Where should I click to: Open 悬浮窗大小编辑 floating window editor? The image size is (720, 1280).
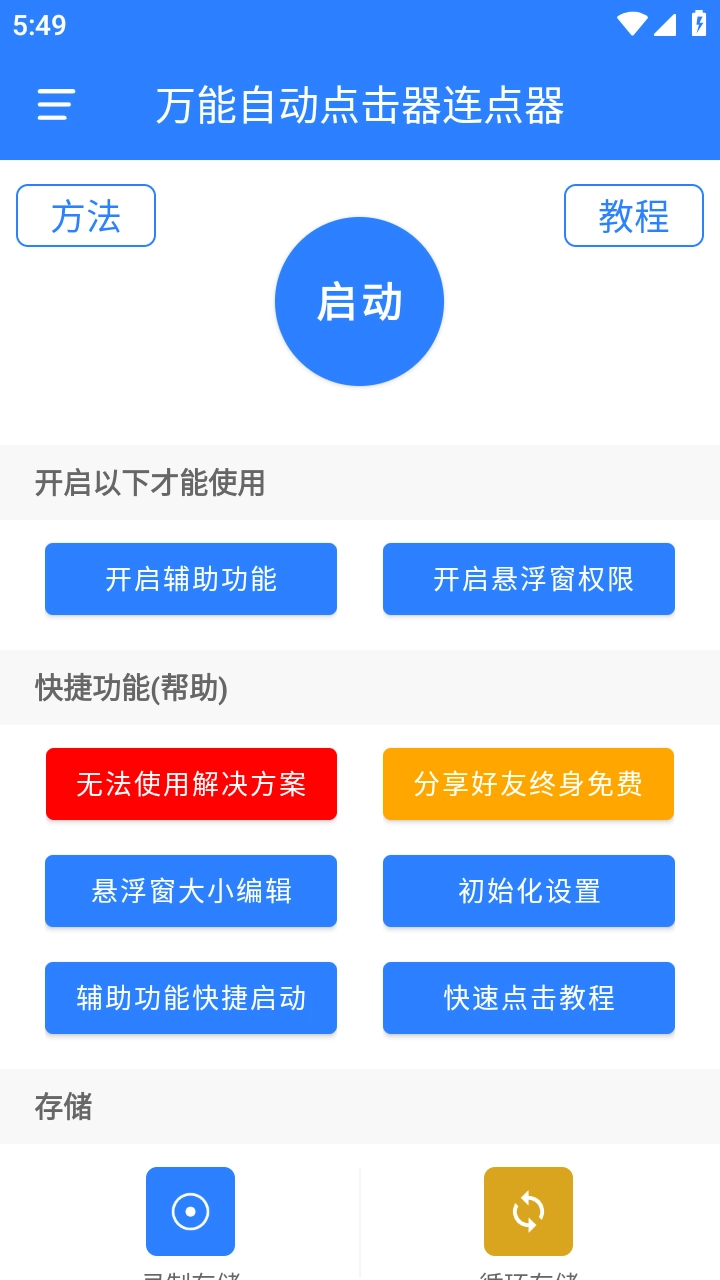click(191, 891)
